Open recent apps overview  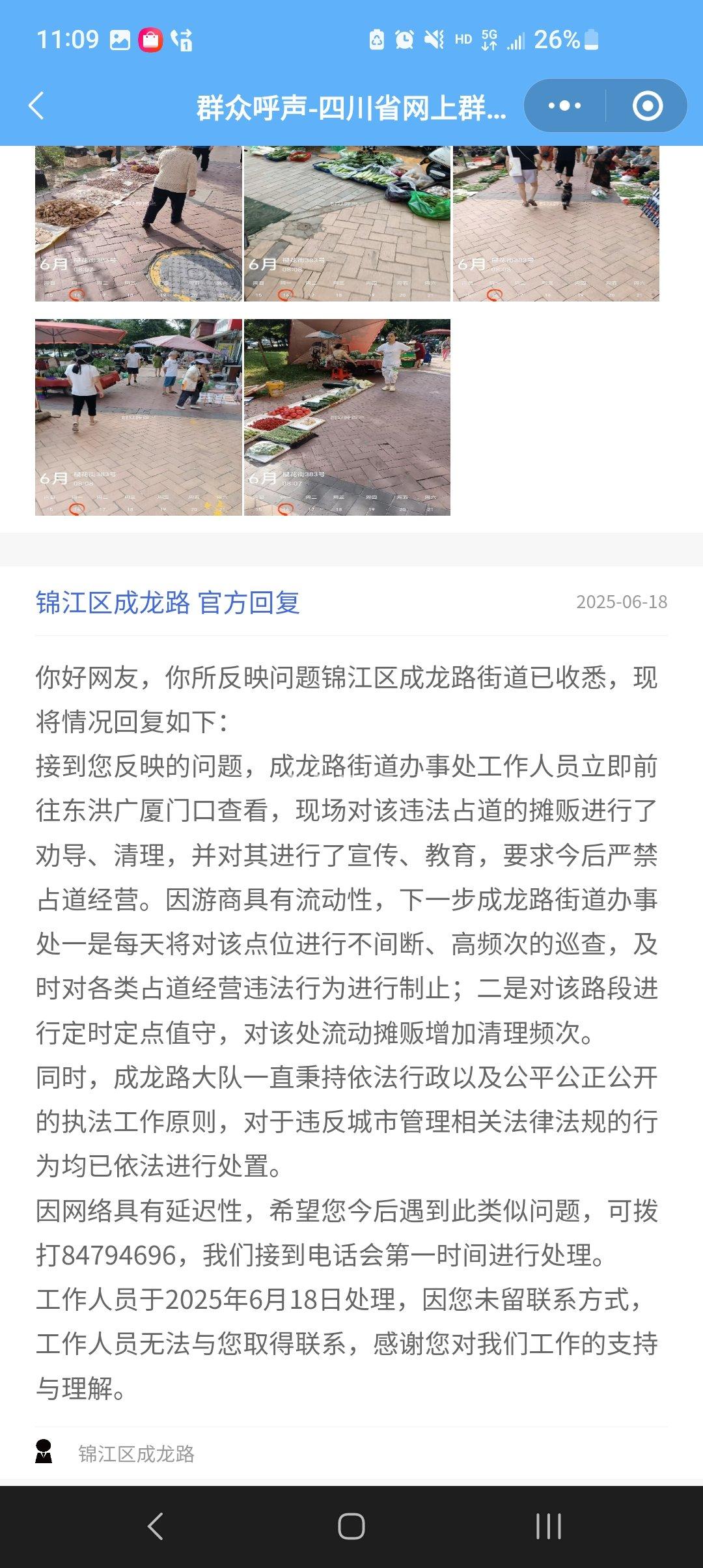[x=548, y=1526]
